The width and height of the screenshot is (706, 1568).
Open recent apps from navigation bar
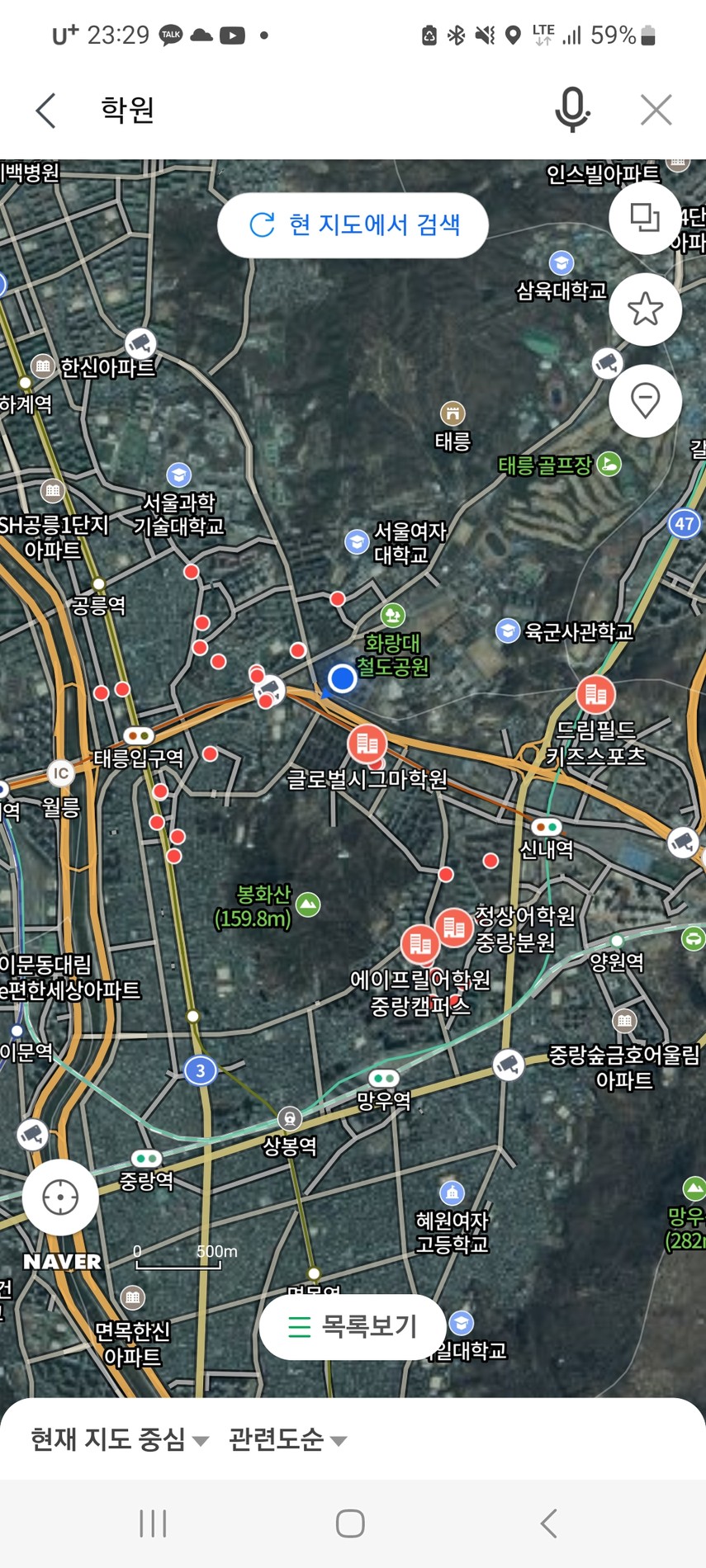point(154,1523)
